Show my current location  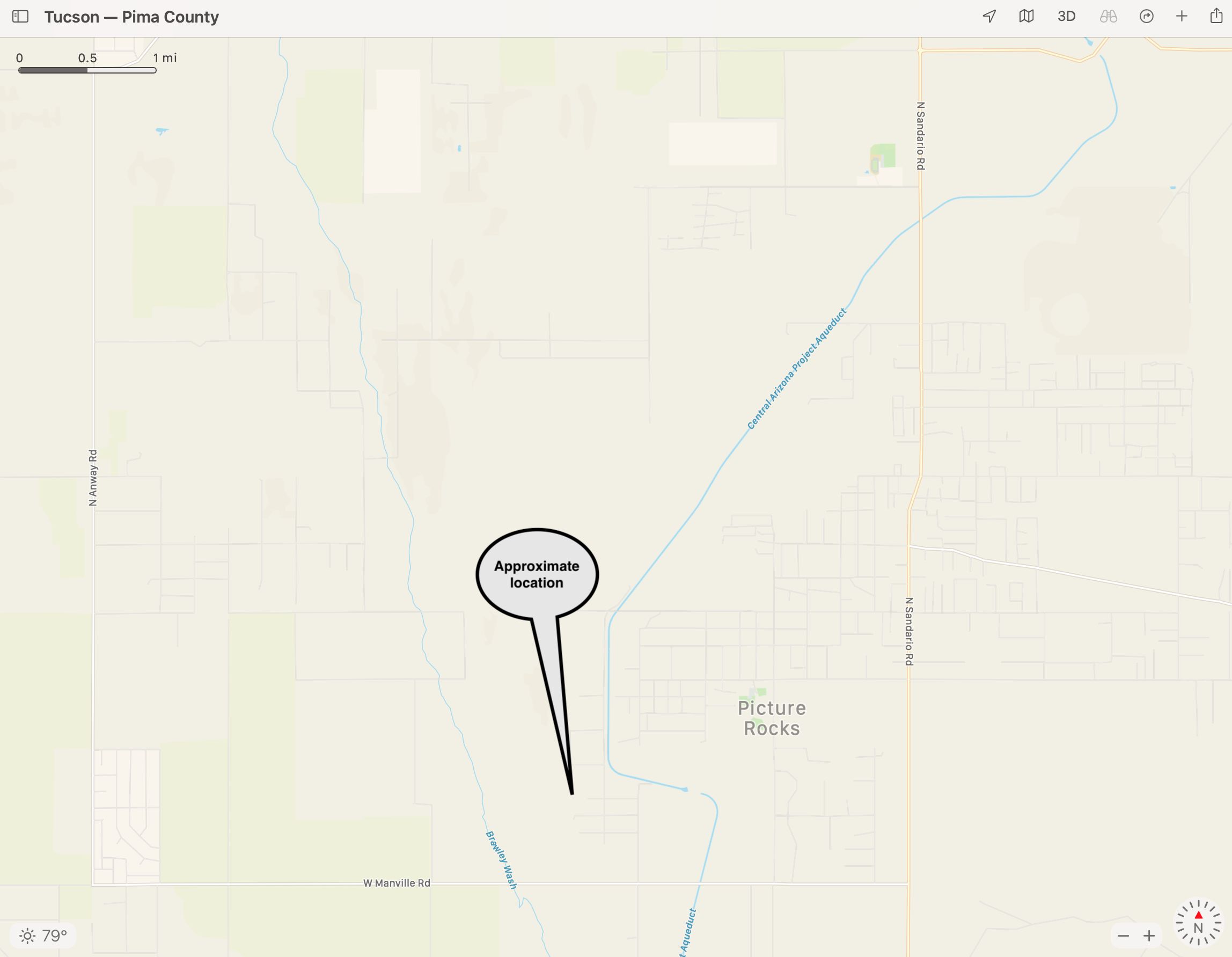[x=989, y=16]
